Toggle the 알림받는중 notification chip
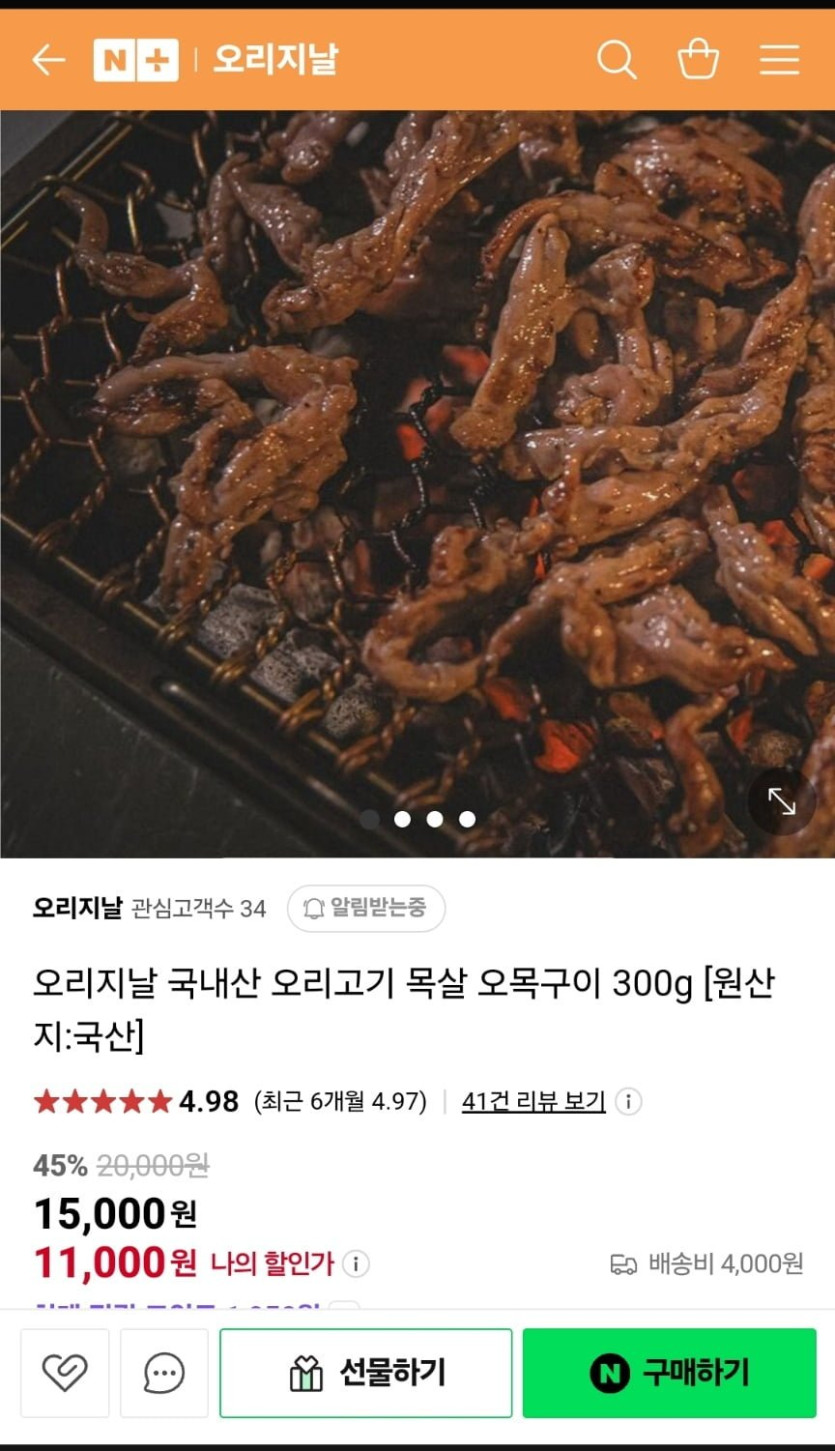 [x=366, y=908]
